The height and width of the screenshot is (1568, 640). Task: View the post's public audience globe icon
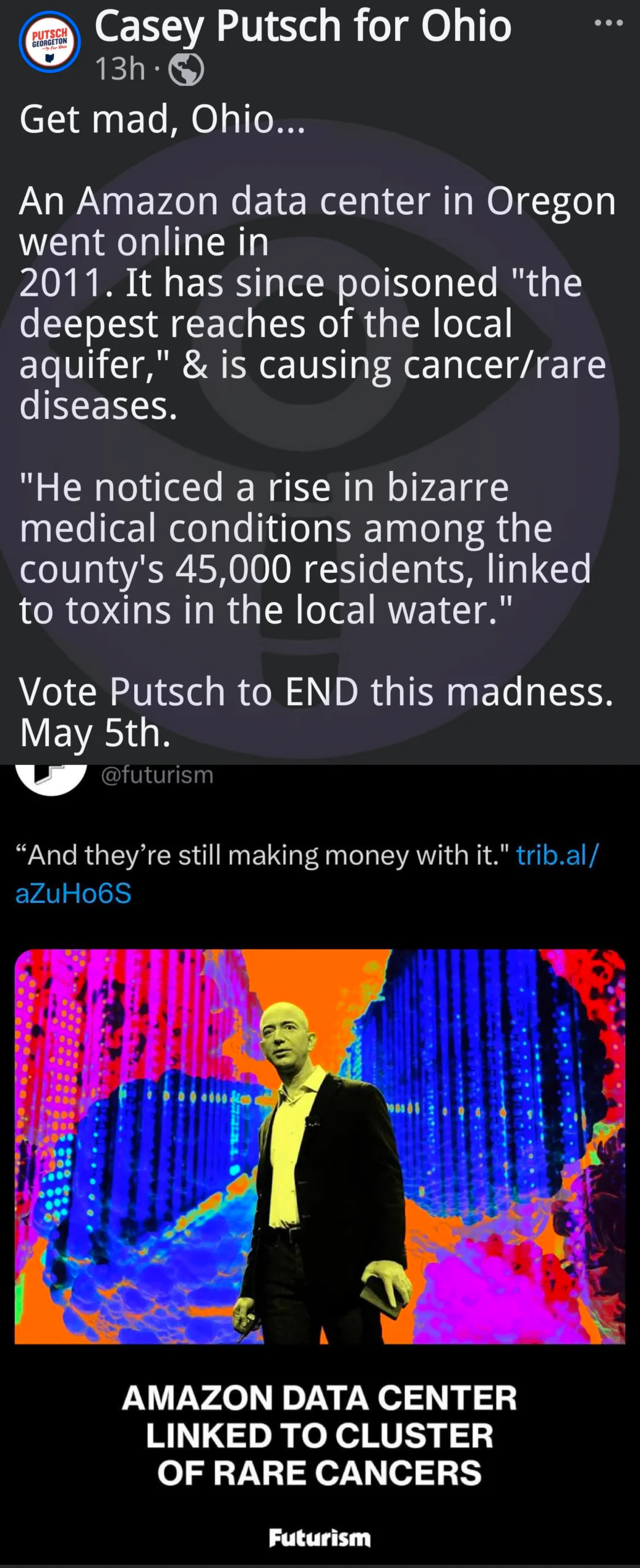186,70
